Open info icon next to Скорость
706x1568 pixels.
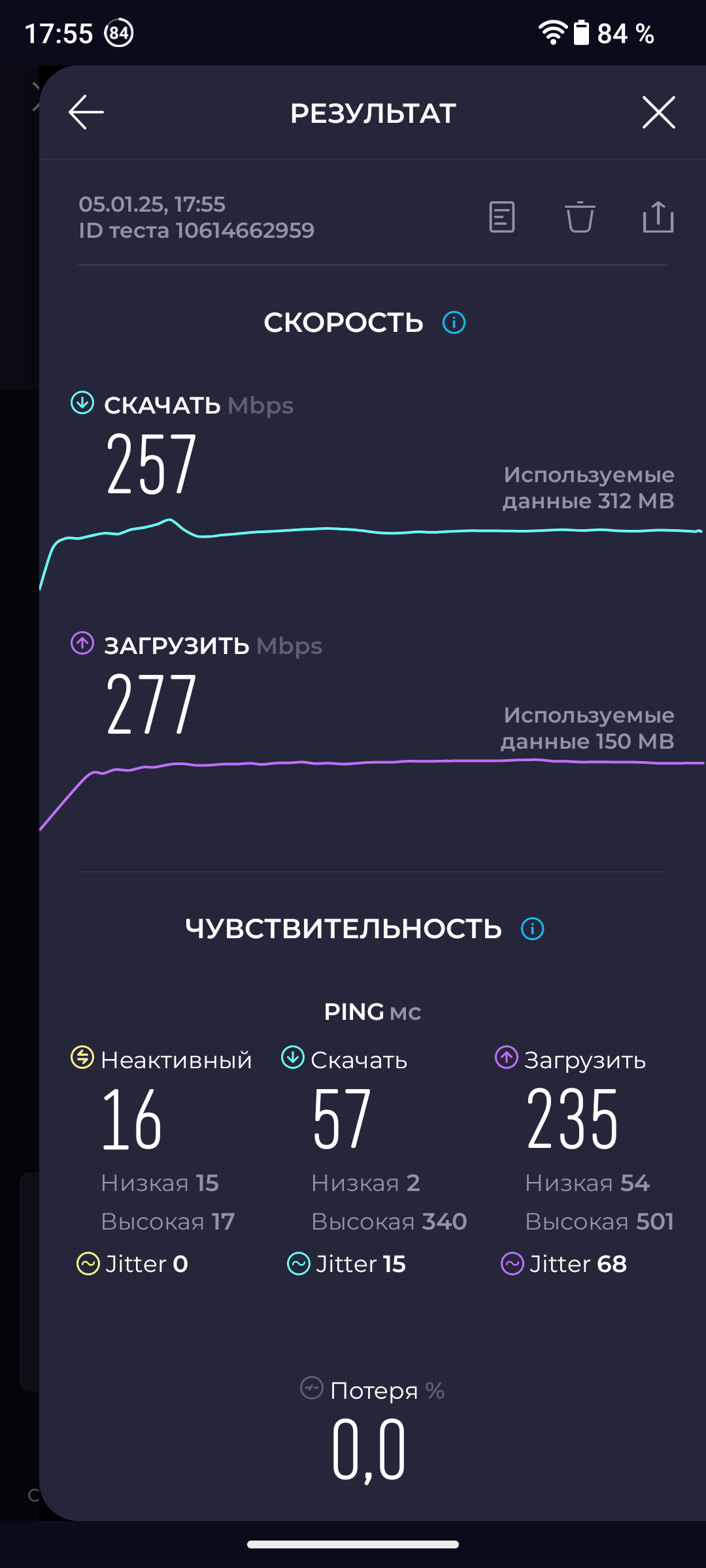[x=454, y=323]
